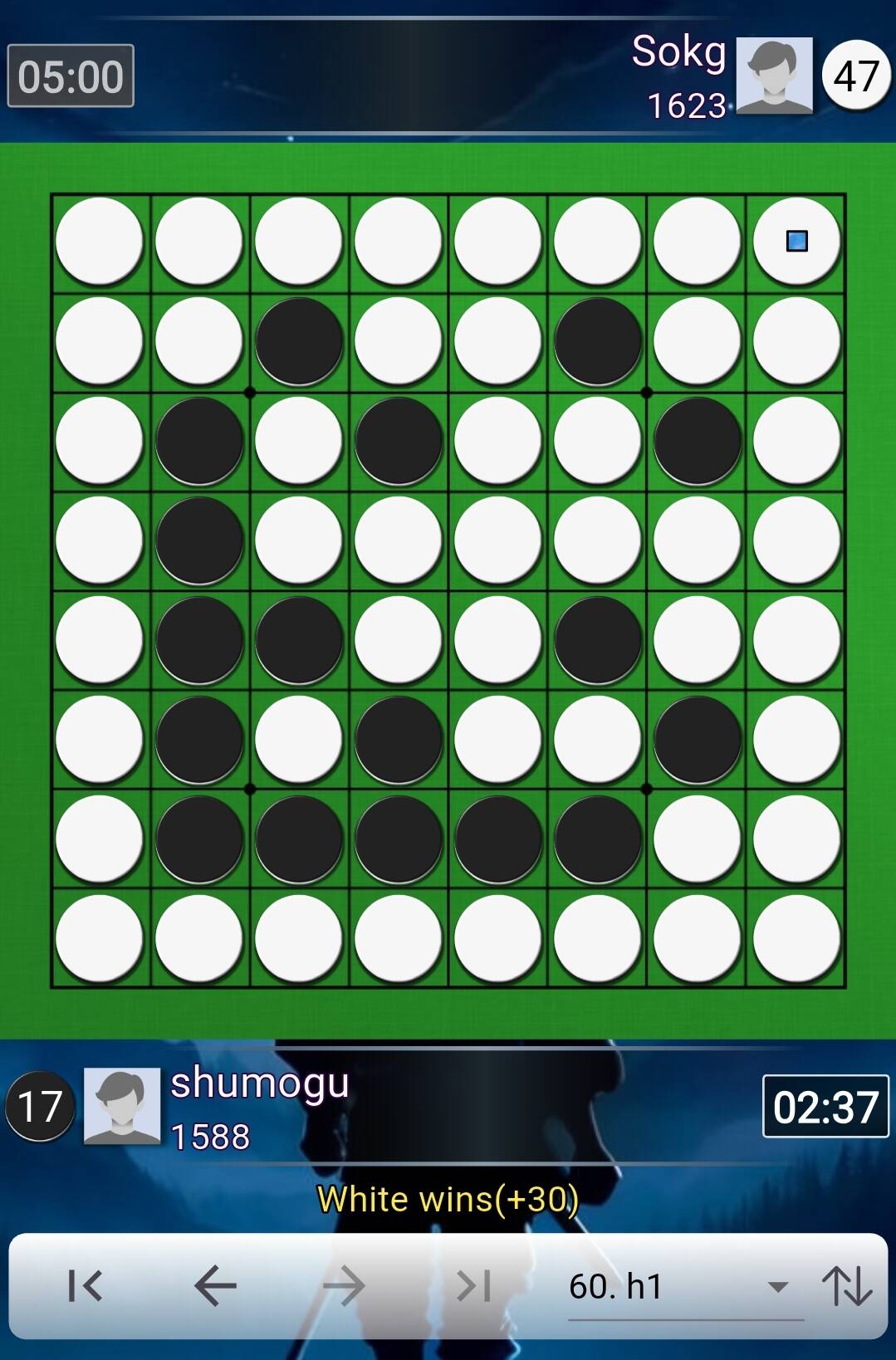The height and width of the screenshot is (1360, 896).
Task: Step forward one move
Action: pos(344,1286)
